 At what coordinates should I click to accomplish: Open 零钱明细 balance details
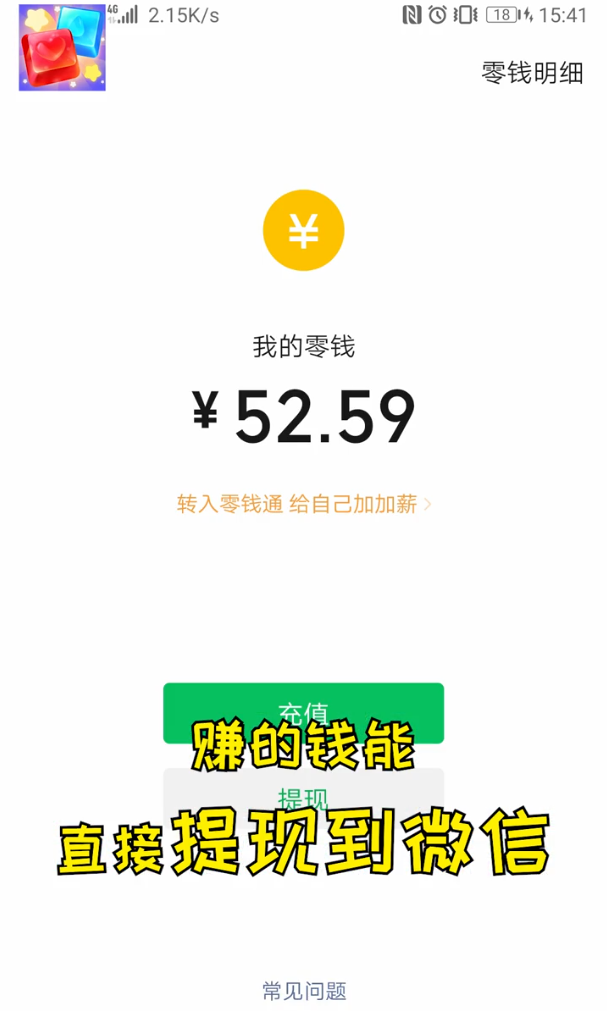coord(532,74)
